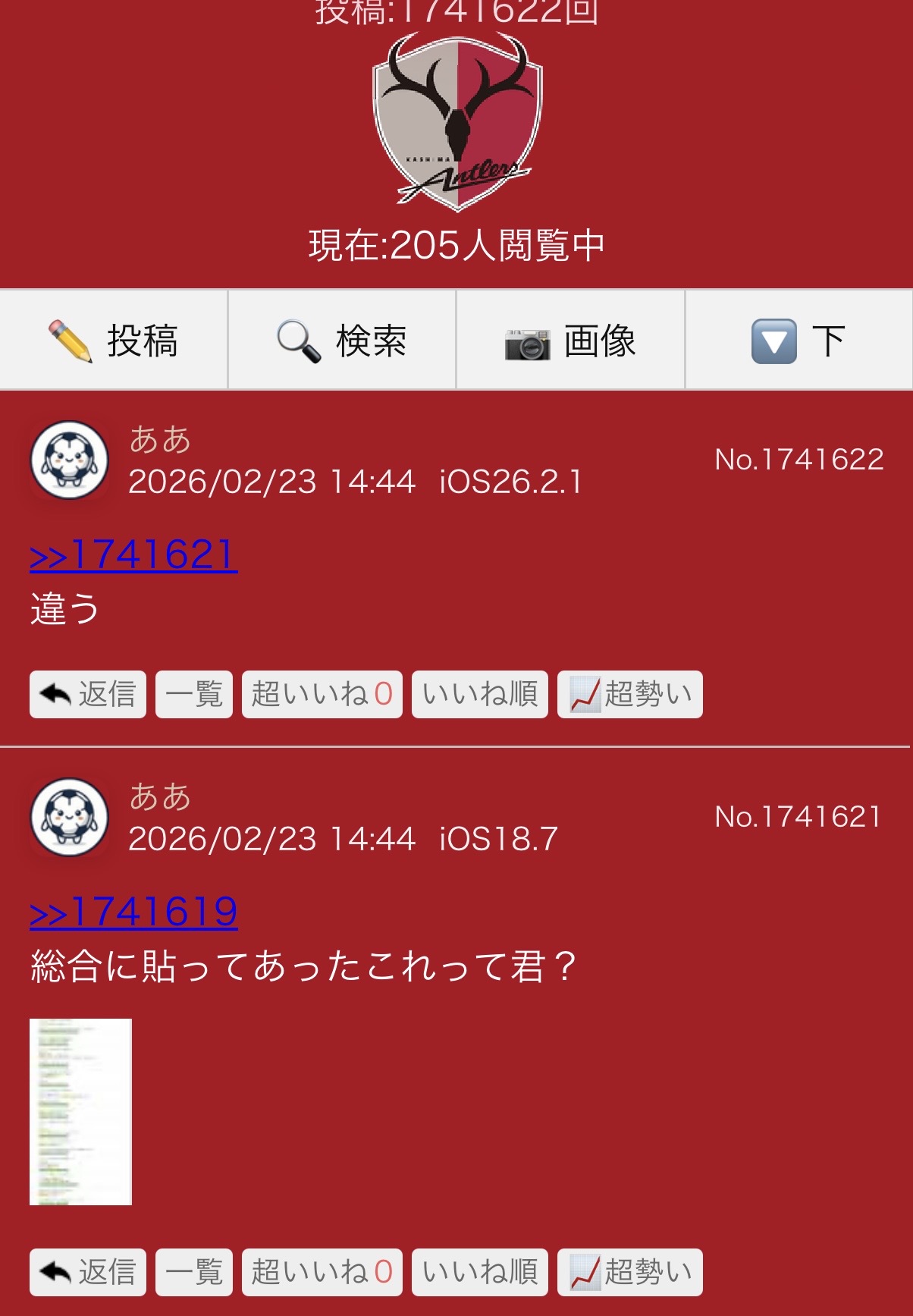Tap 投稿 to write a new post
Screen dimensions: 913x1316
[x=114, y=341]
